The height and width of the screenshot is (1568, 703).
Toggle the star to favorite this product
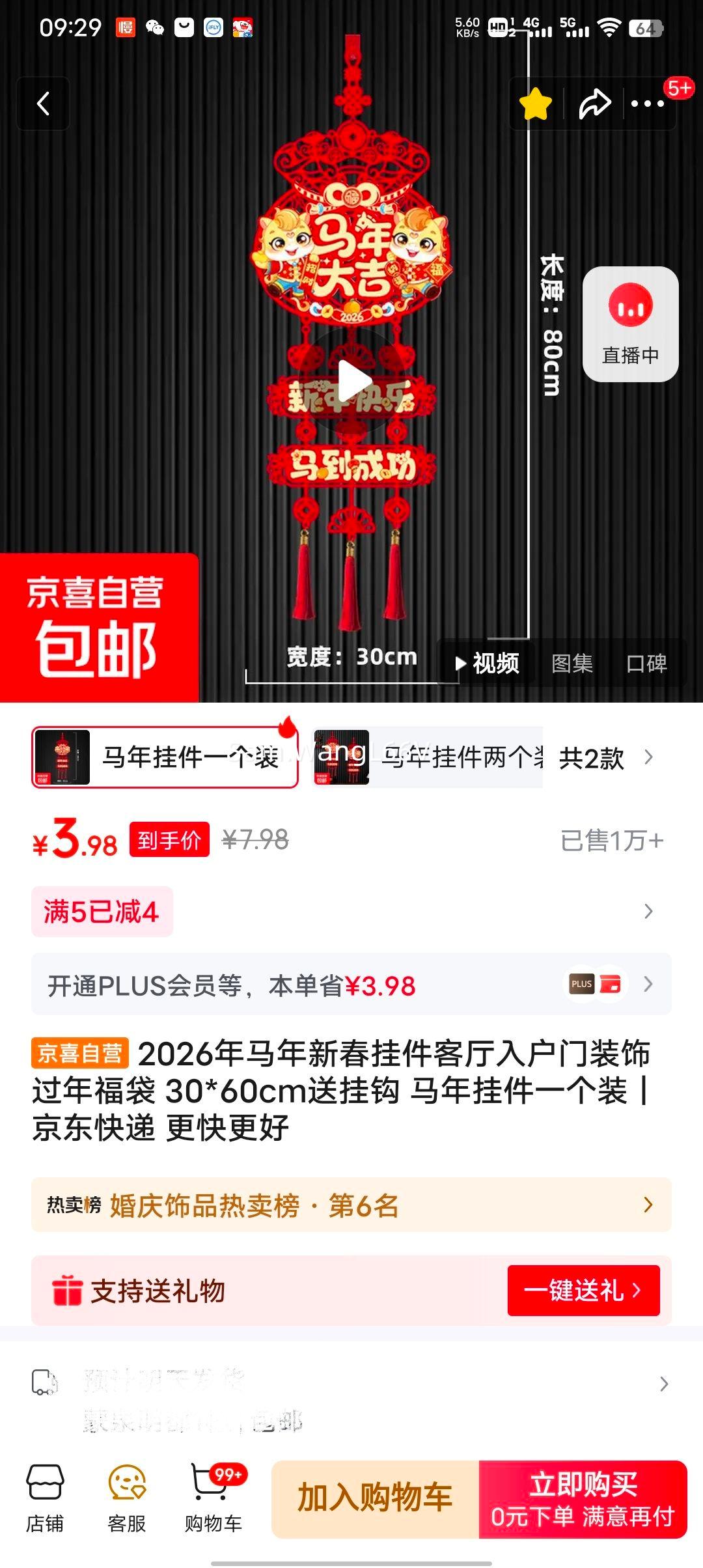(x=535, y=103)
